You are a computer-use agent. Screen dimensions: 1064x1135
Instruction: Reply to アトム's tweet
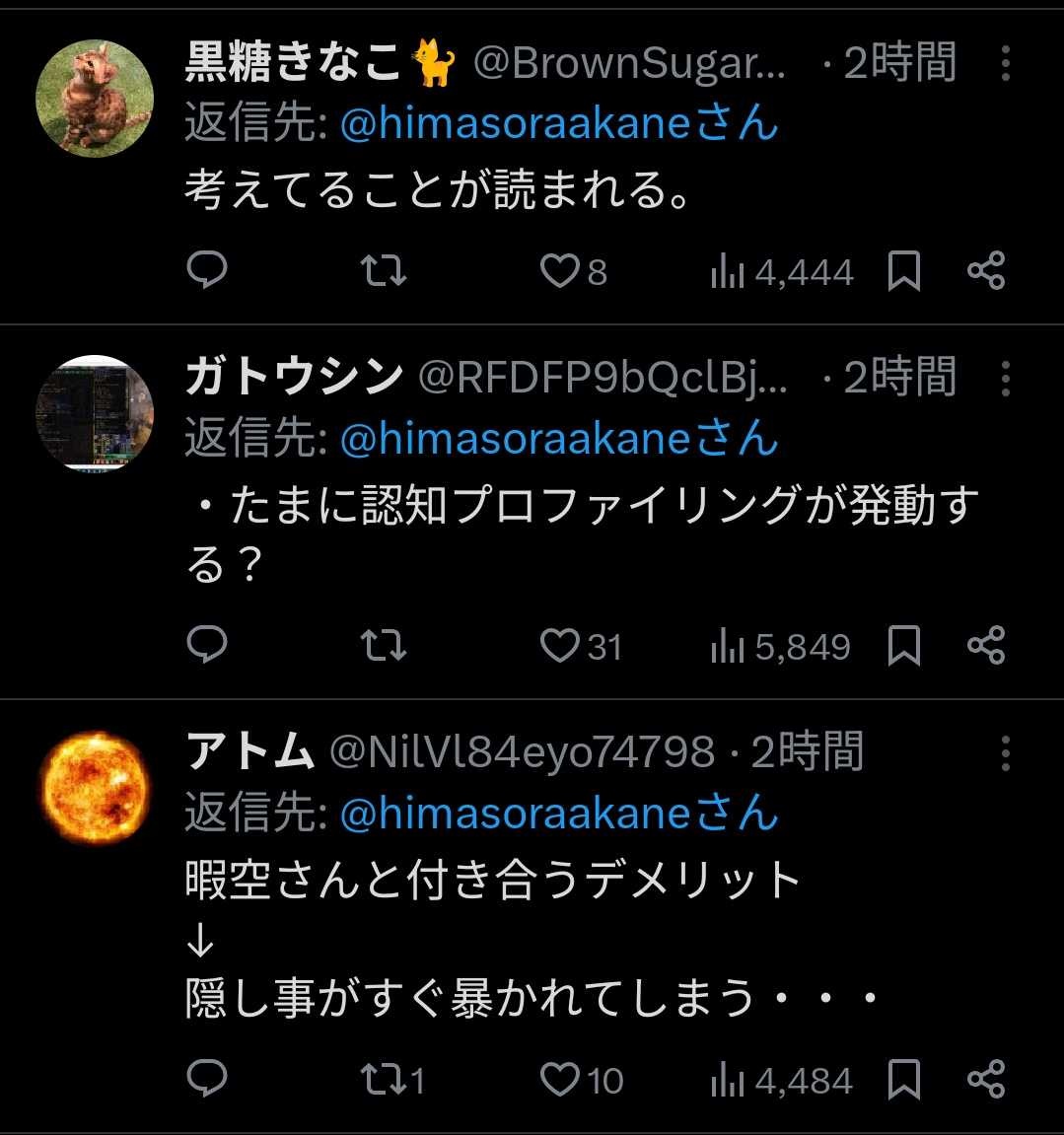(207, 1079)
